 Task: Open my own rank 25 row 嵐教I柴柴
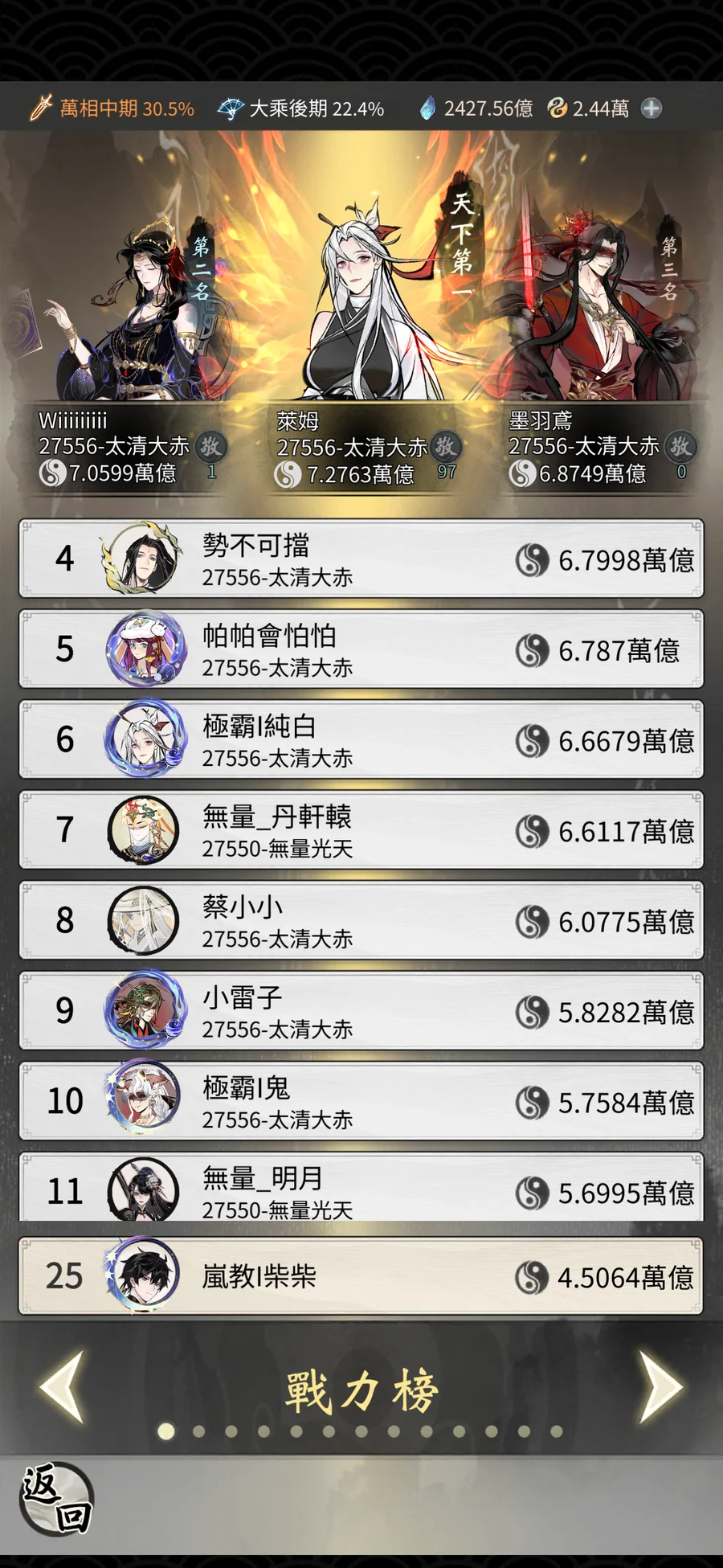coord(361,1276)
